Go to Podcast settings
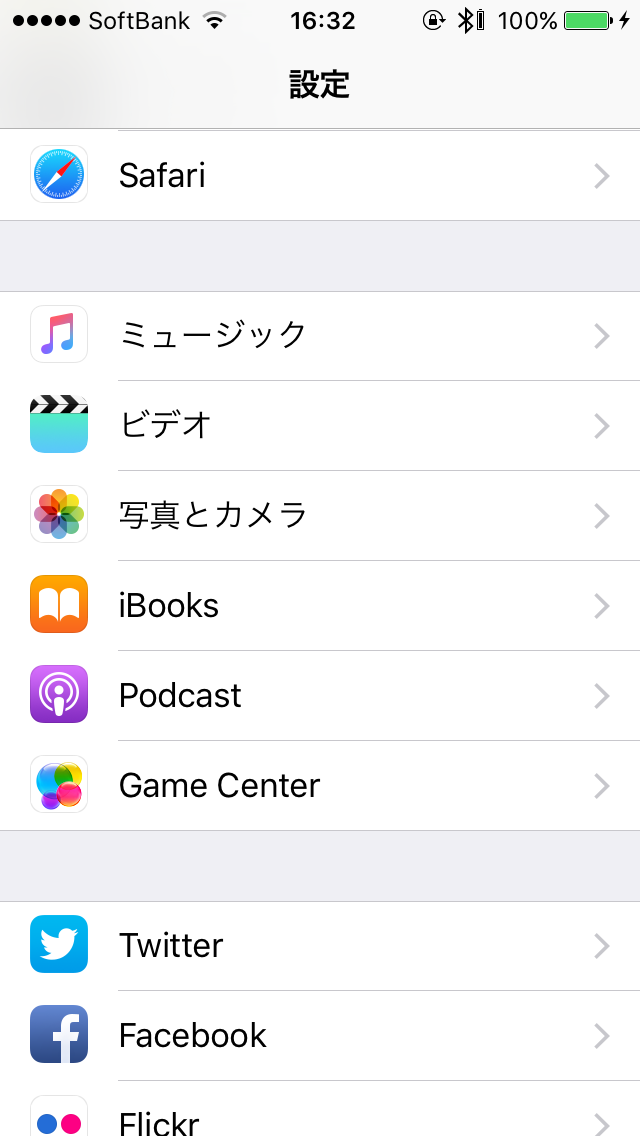Image resolution: width=640 pixels, height=1136 pixels. pyautogui.click(x=320, y=695)
